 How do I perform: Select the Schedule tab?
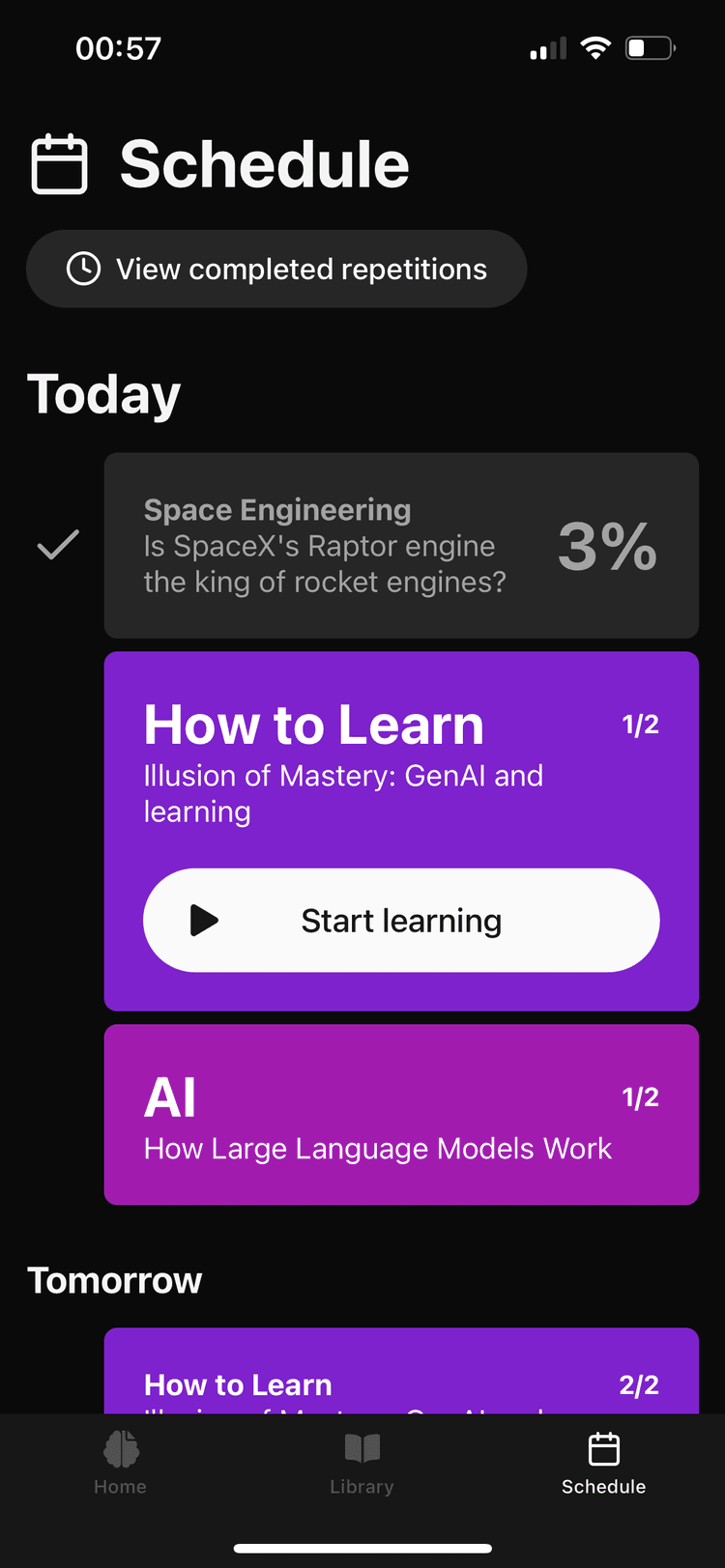[x=603, y=1462]
